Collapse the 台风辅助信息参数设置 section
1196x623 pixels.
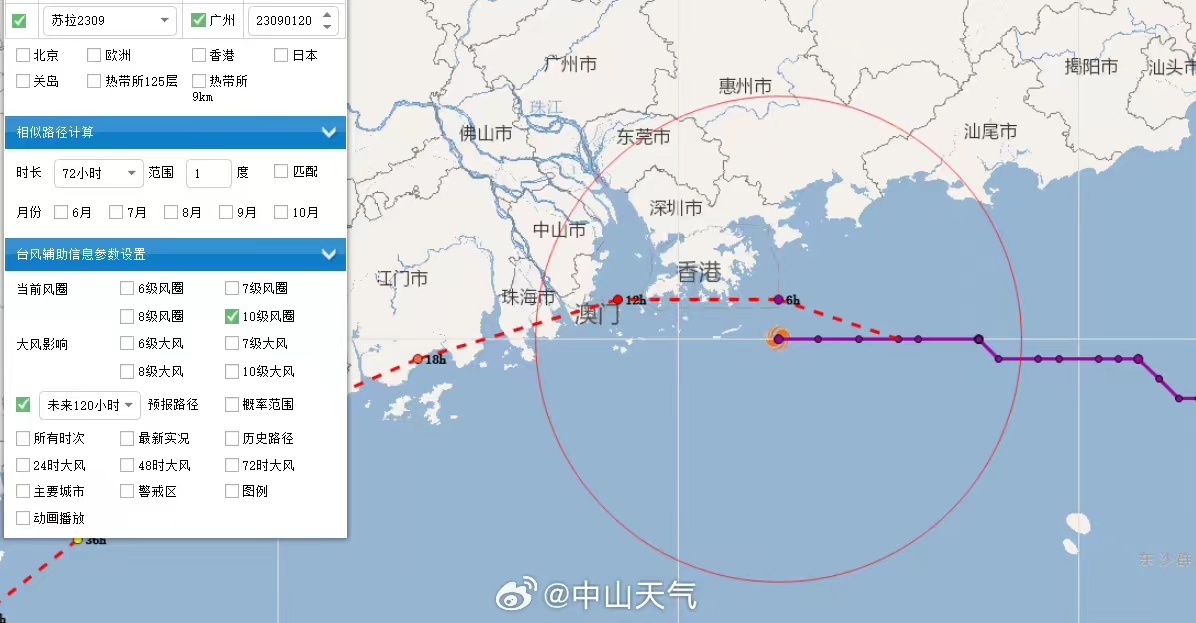tap(328, 254)
